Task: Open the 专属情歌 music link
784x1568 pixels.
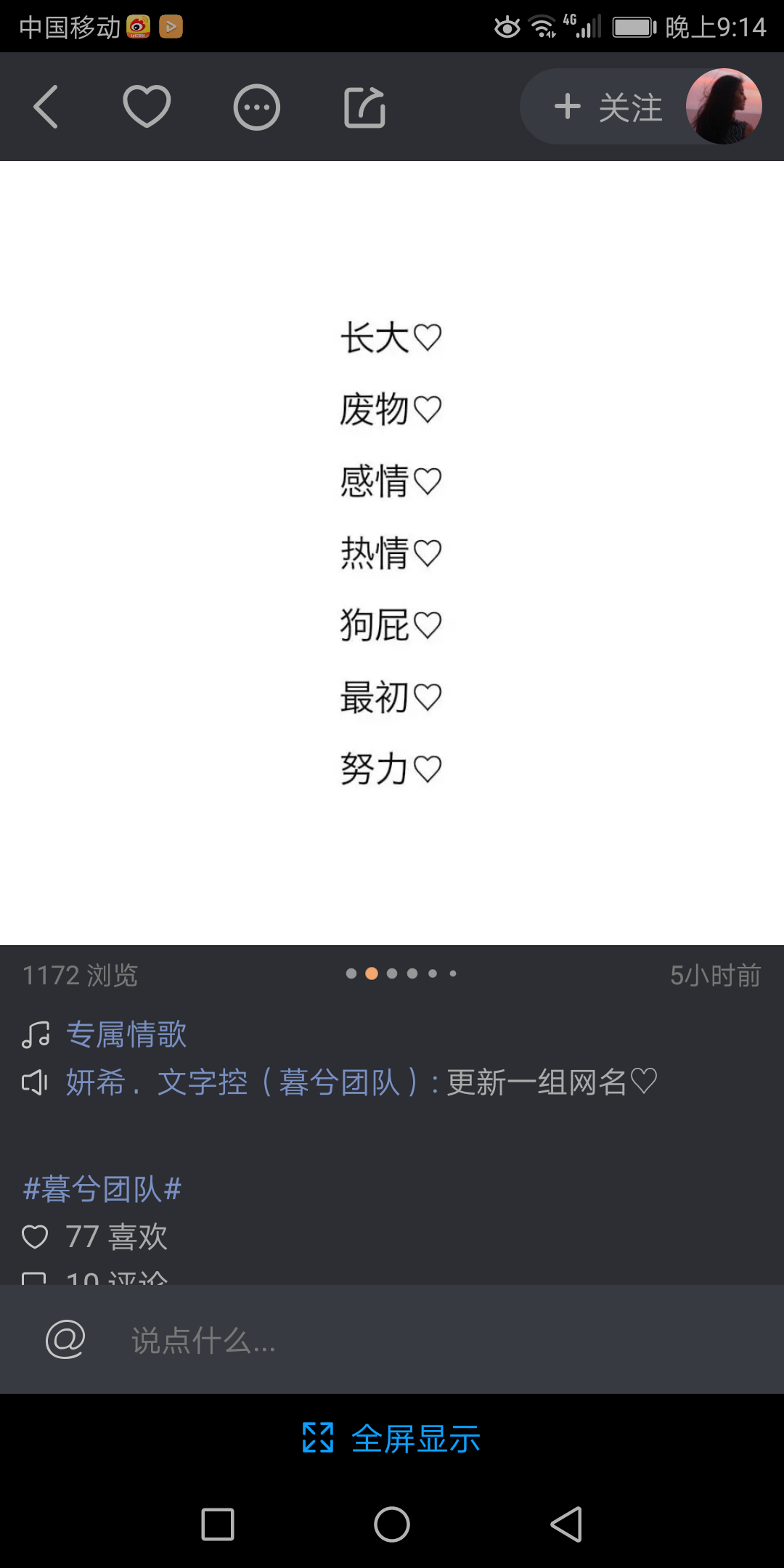Action: [126, 1034]
